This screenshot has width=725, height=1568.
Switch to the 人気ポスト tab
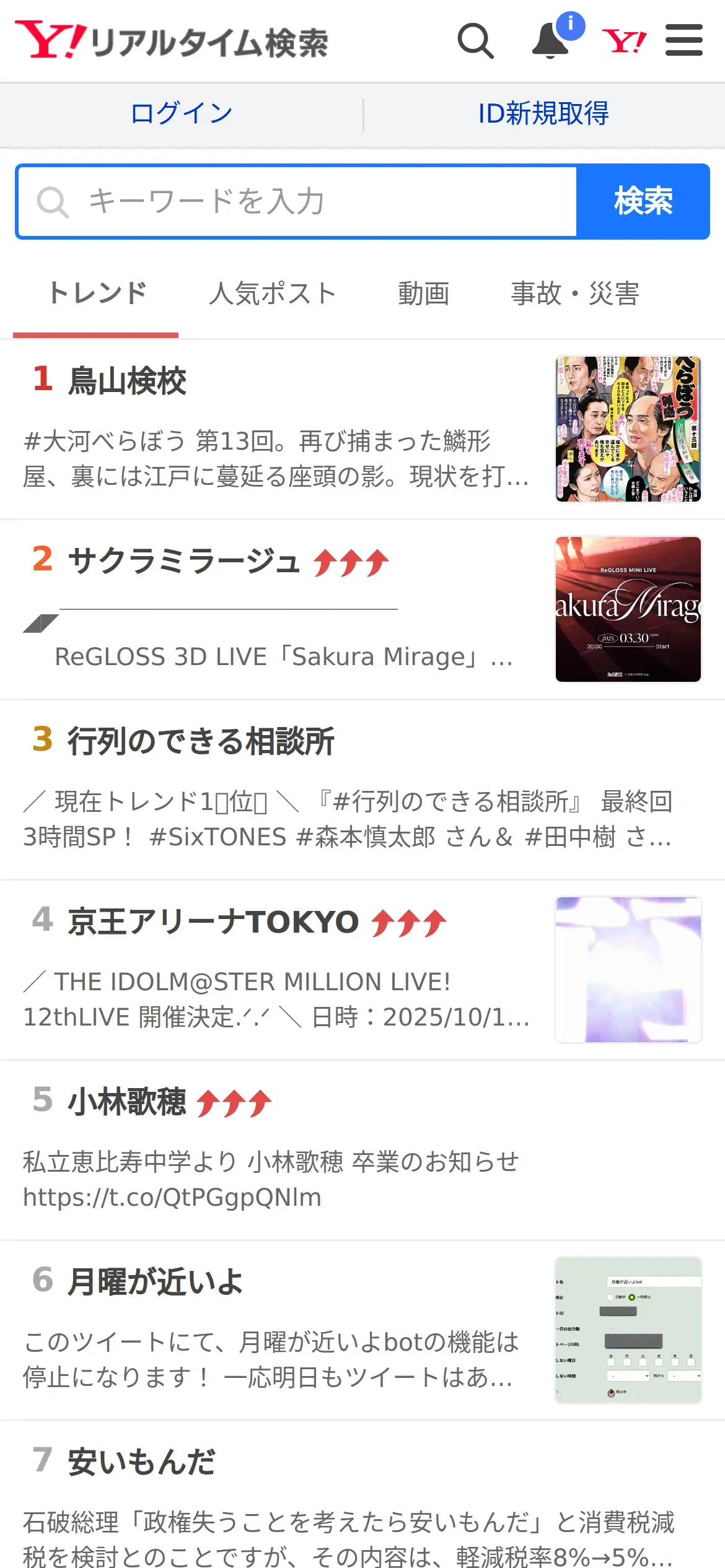(272, 294)
